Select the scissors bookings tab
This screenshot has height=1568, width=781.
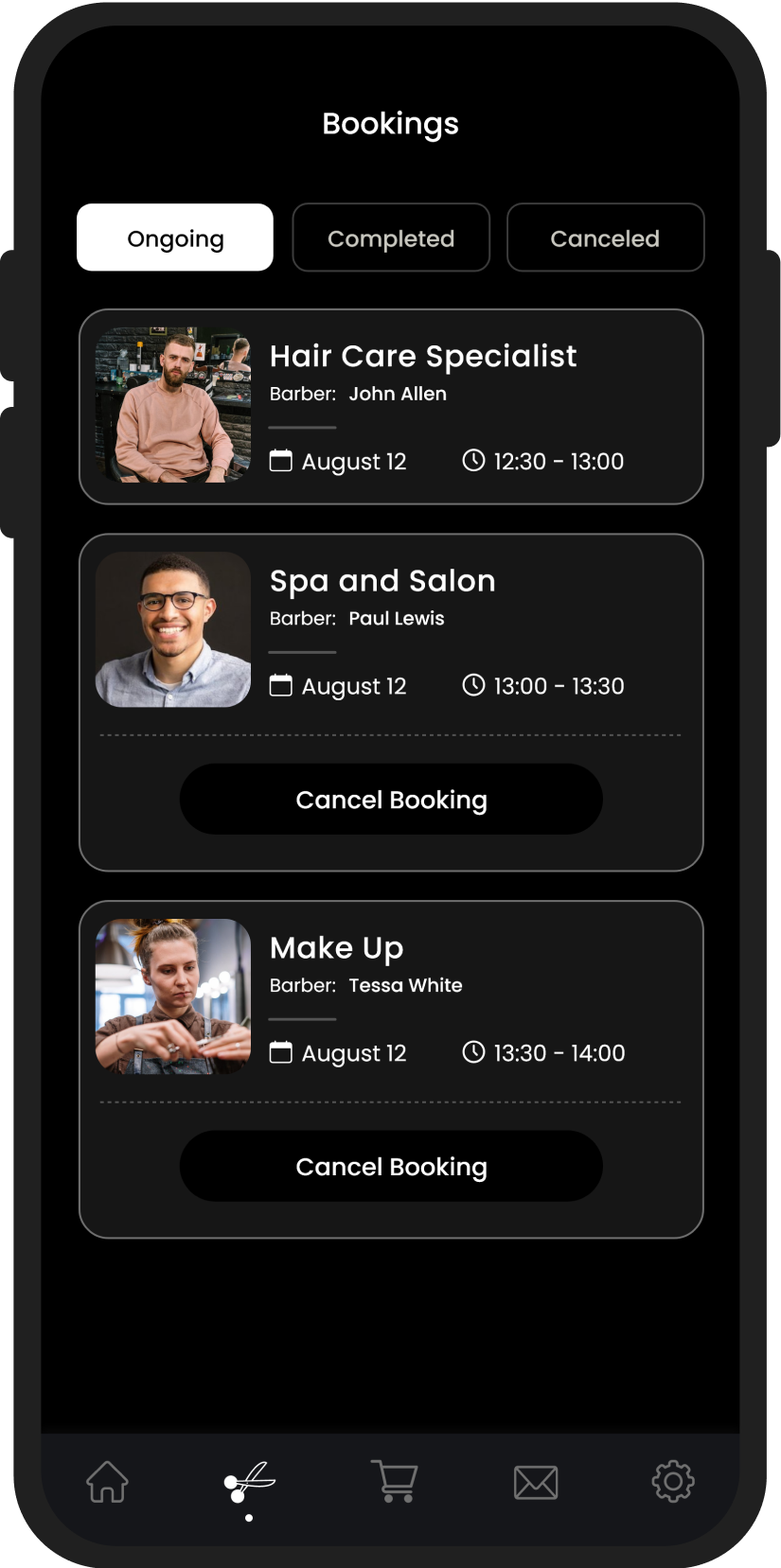tap(249, 1482)
